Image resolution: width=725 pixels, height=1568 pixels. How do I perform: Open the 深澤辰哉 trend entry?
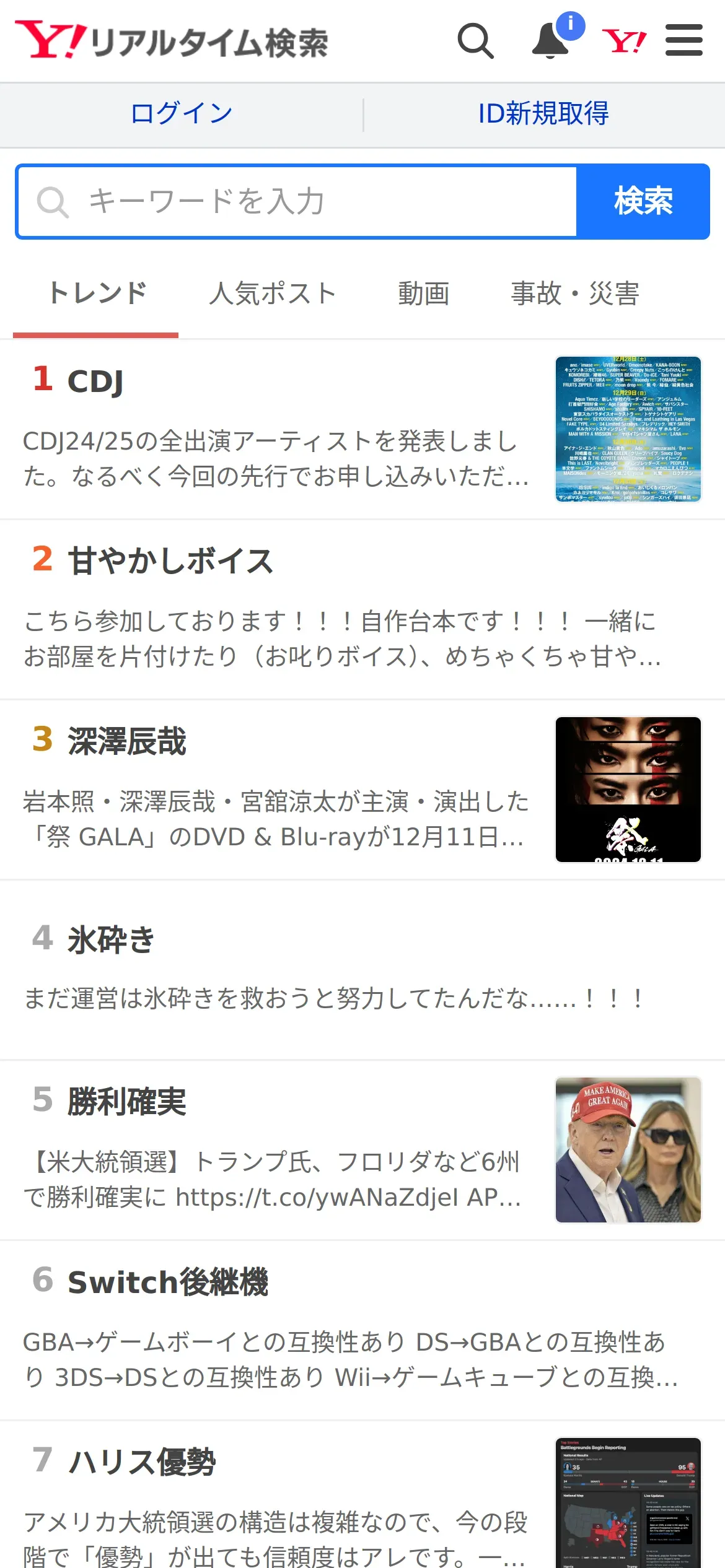coord(362,790)
